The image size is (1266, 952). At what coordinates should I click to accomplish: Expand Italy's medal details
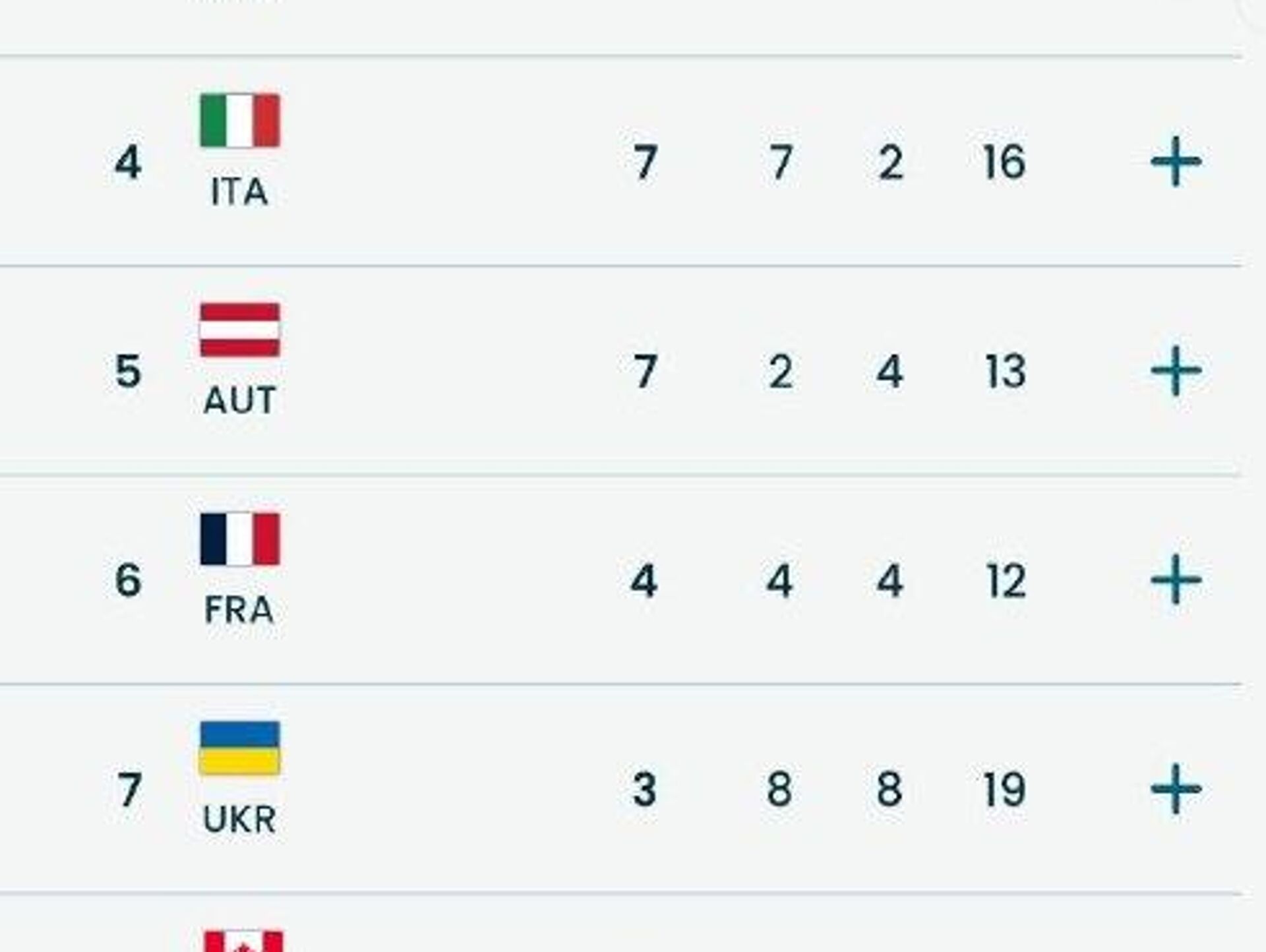pos(1176,162)
